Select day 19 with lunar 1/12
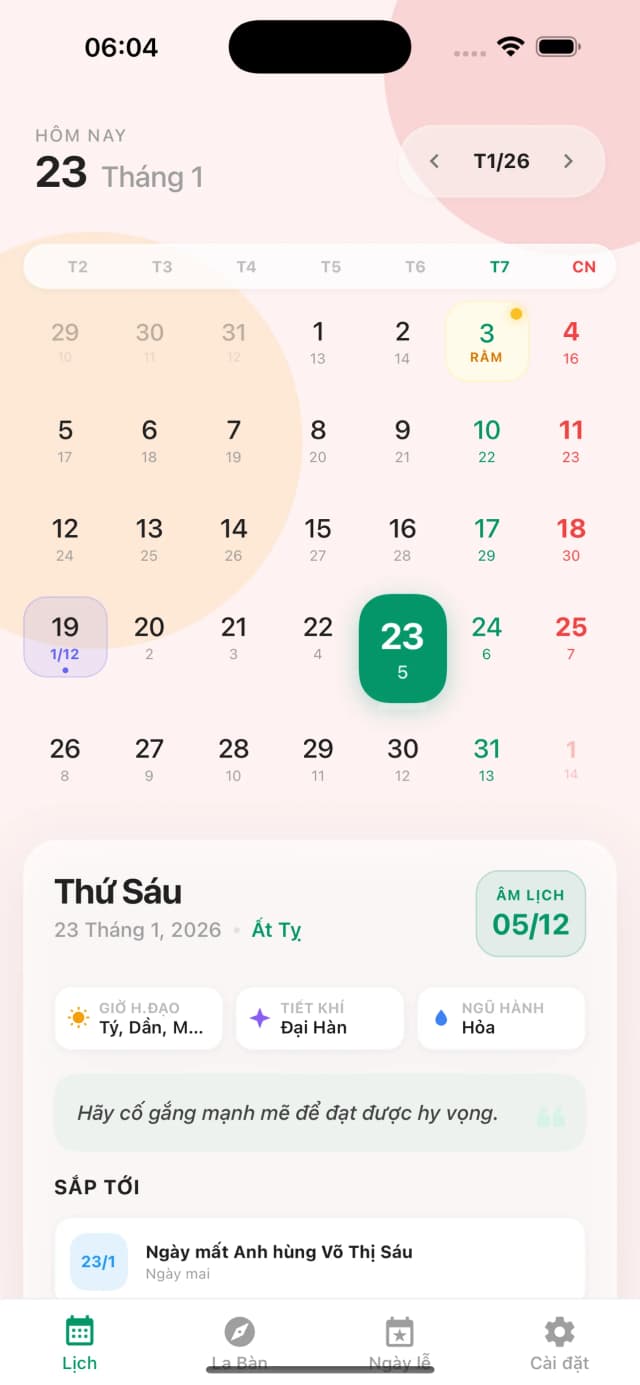Image resolution: width=640 pixels, height=1385 pixels. pyautogui.click(x=65, y=637)
